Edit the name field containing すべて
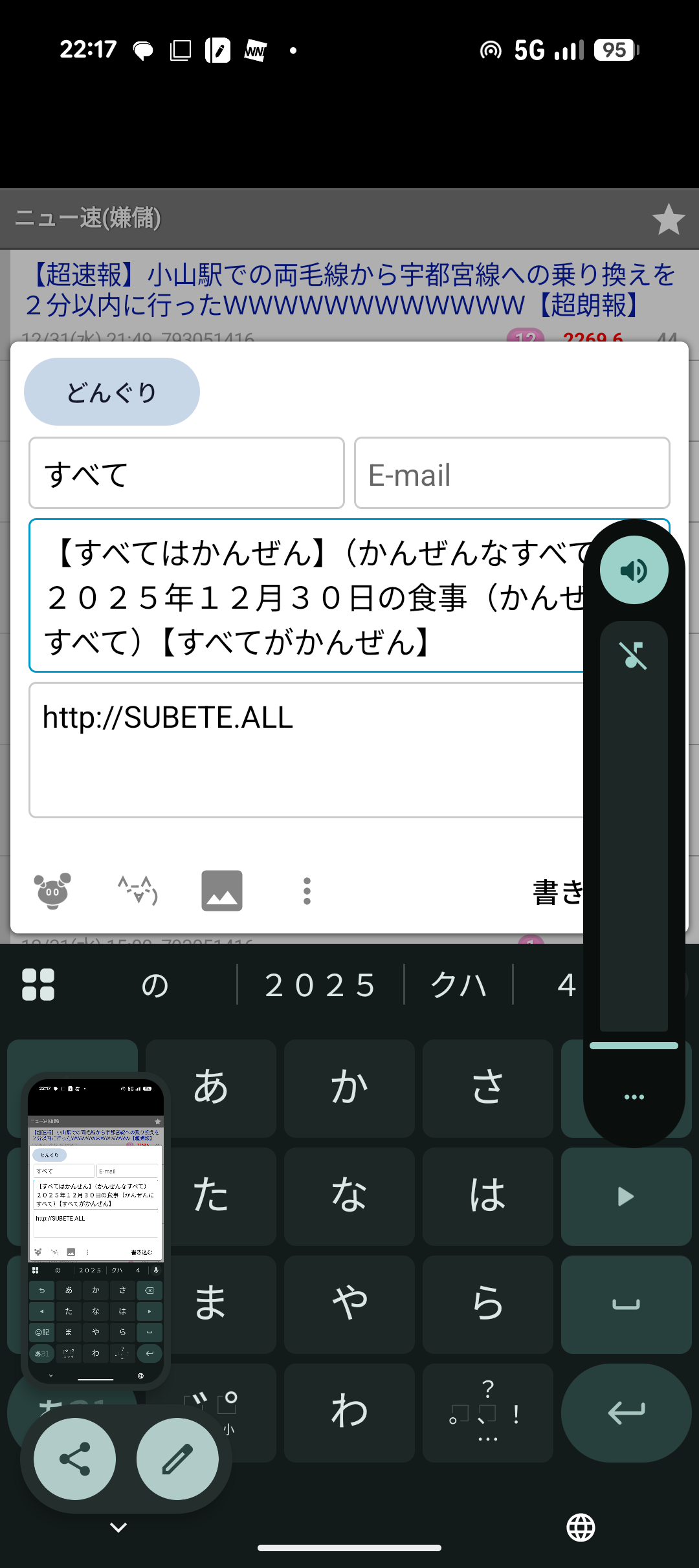Screen dimensions: 699x1568 (x=186, y=474)
